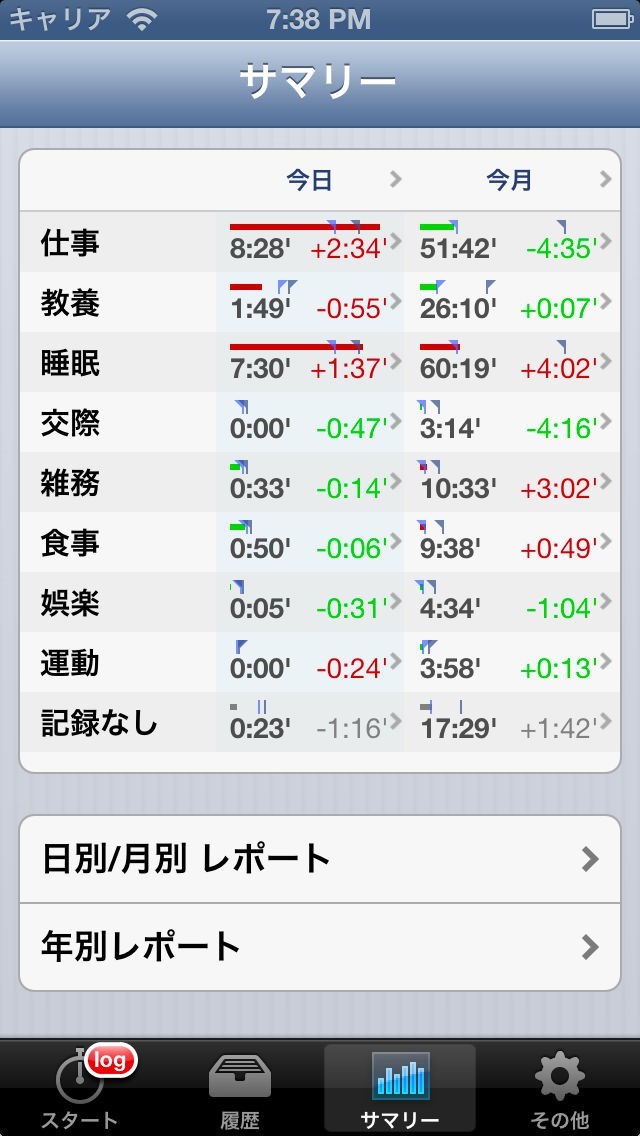640x1136 pixels.
Task: Tap today's 雑務 cell (0:33')
Action: point(310,483)
